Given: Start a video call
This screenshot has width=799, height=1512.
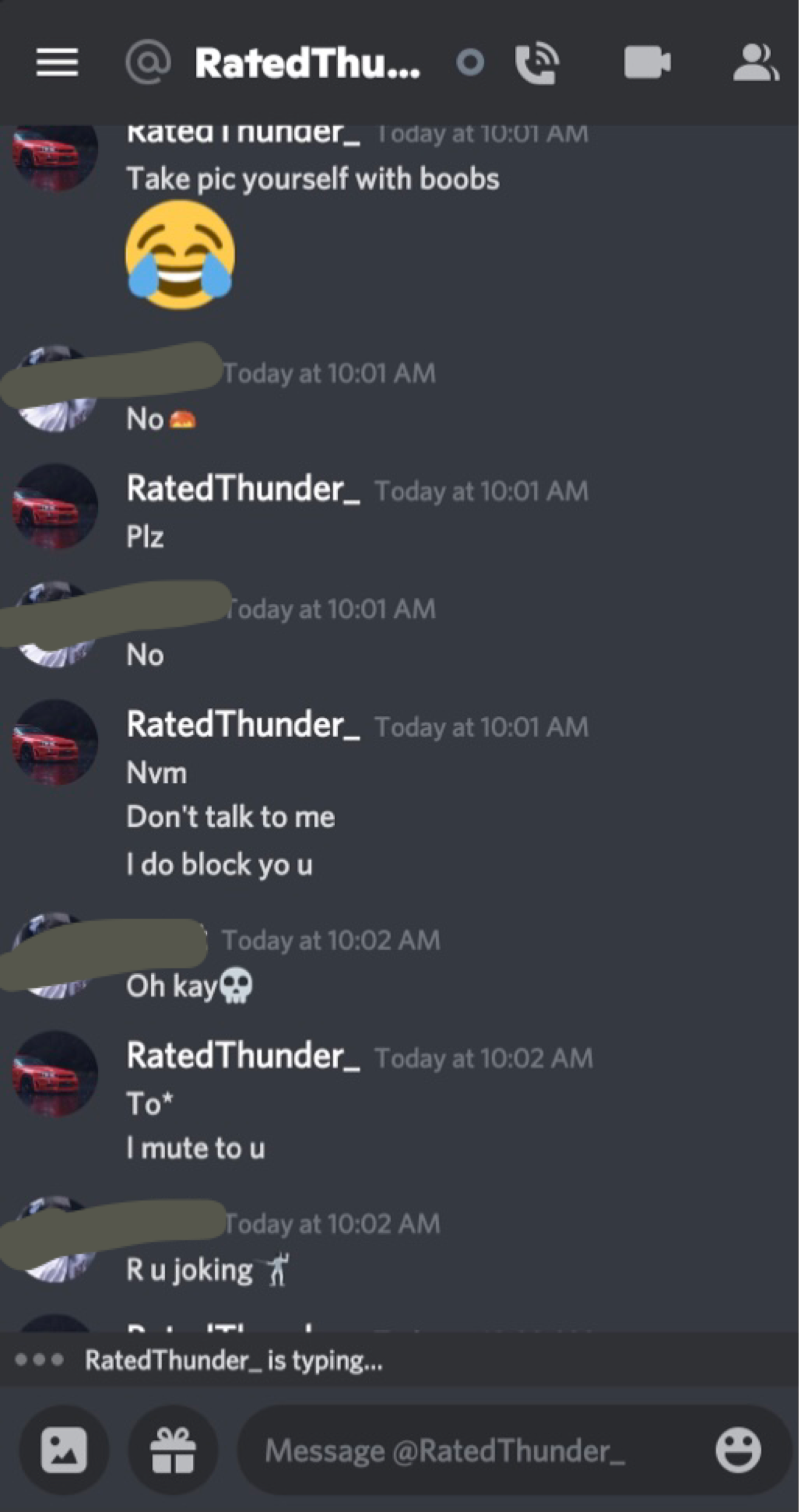Looking at the screenshot, I should pyautogui.click(x=647, y=62).
